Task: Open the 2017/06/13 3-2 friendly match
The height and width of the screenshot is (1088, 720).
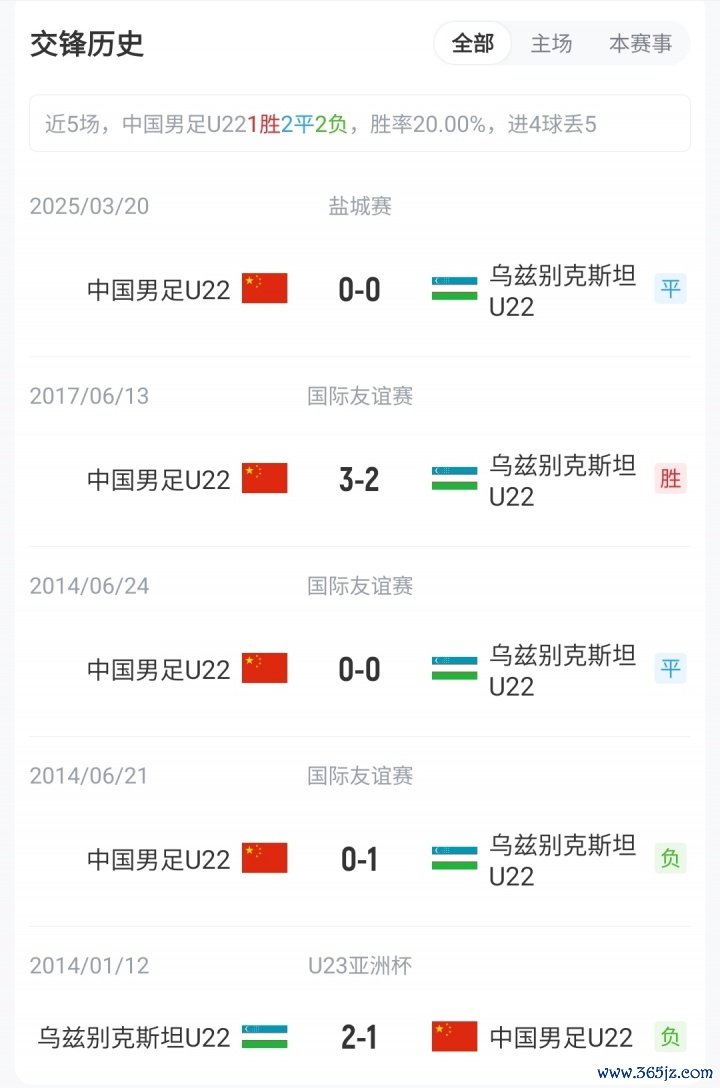Action: click(x=359, y=480)
